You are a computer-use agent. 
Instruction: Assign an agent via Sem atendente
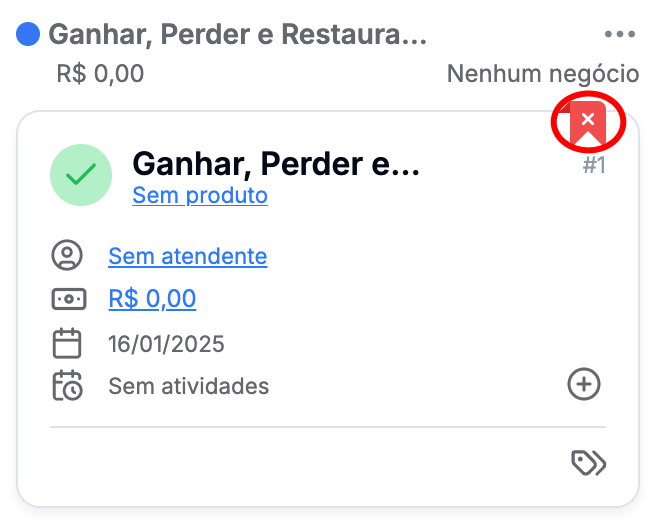tap(187, 256)
